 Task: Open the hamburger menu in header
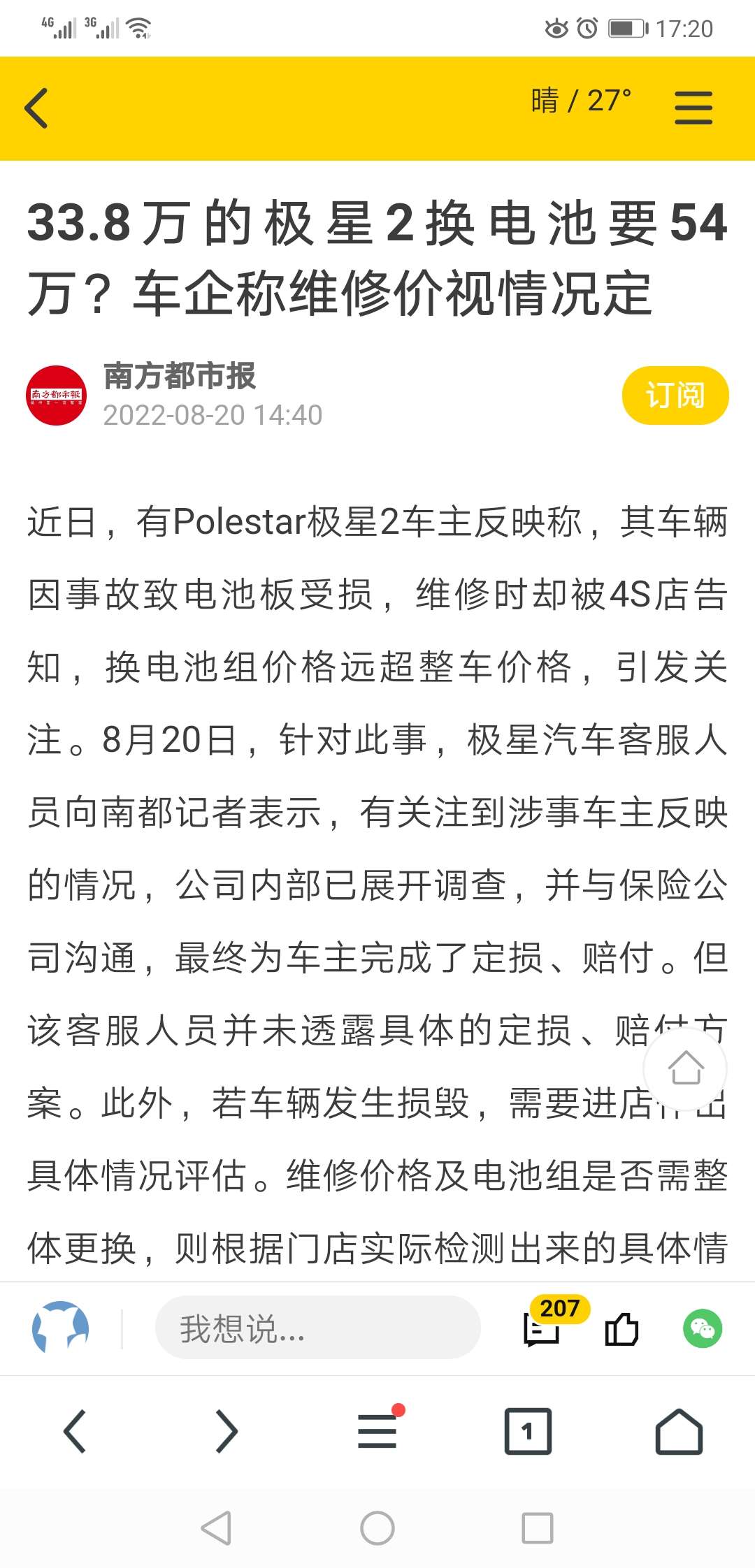pos(693,108)
